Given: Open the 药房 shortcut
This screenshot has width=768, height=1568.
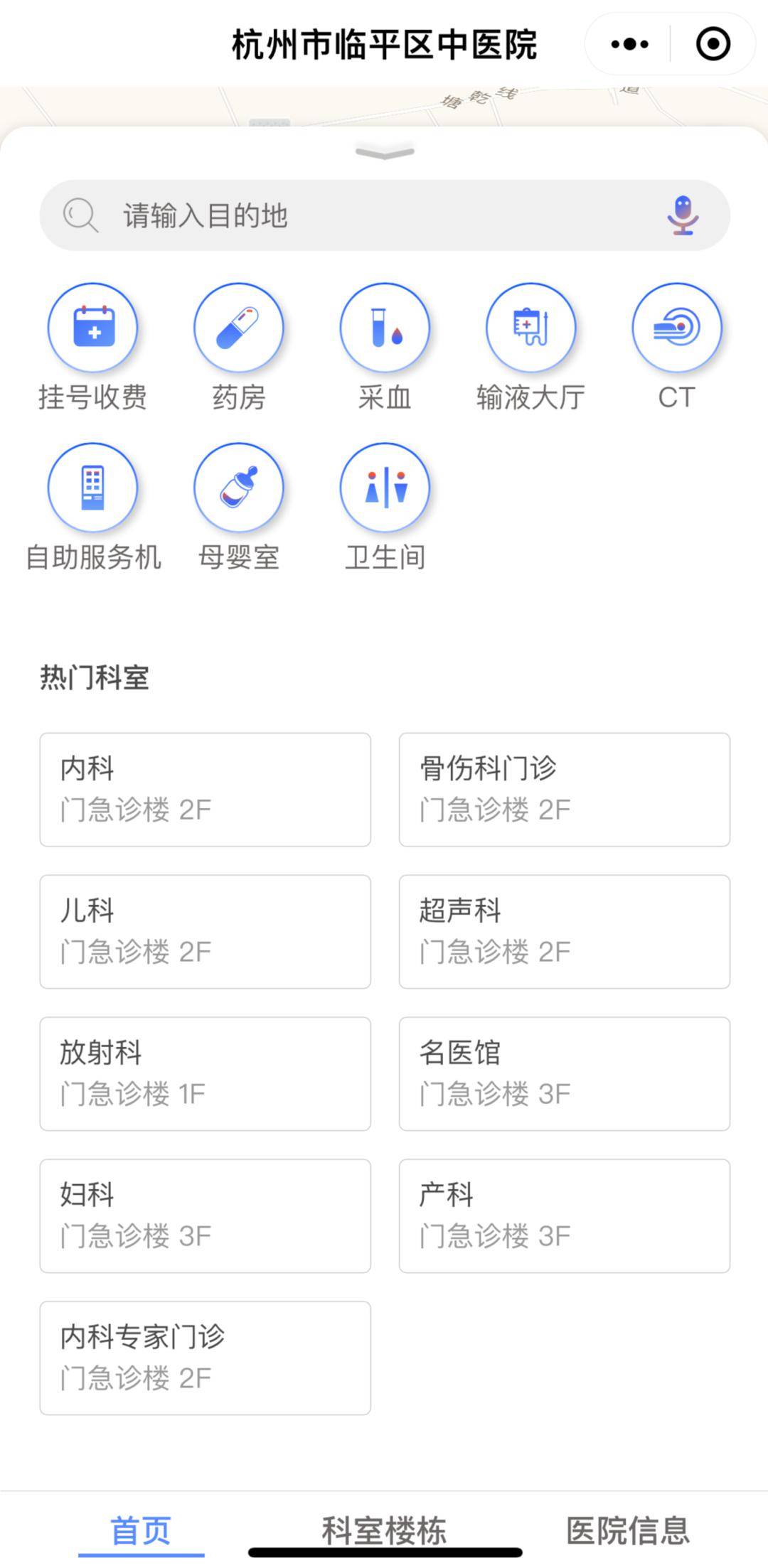Looking at the screenshot, I should coord(239,348).
